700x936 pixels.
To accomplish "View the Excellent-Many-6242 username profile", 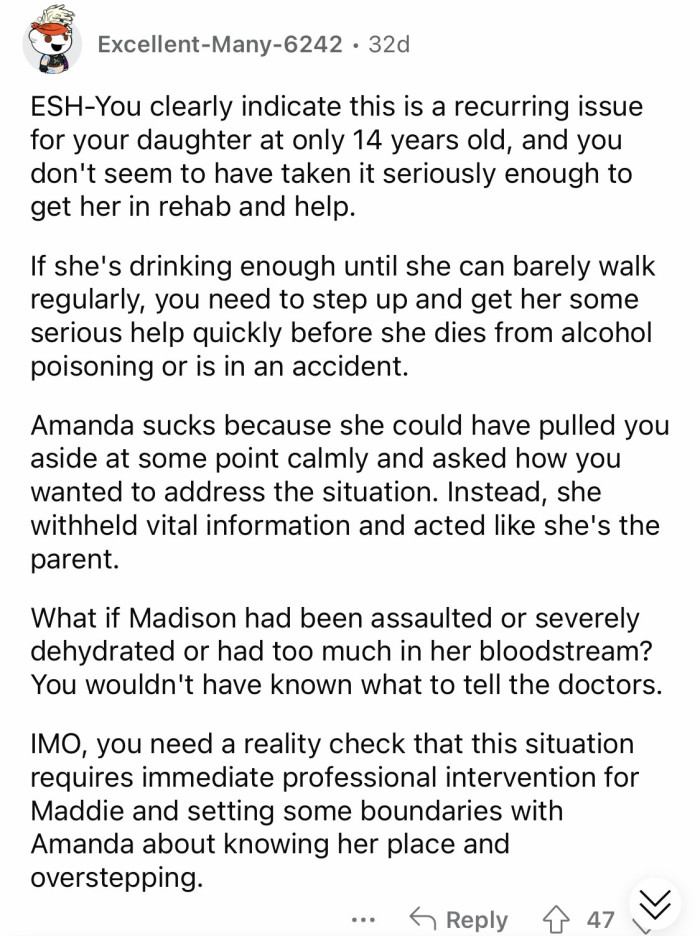I will 219,45.
